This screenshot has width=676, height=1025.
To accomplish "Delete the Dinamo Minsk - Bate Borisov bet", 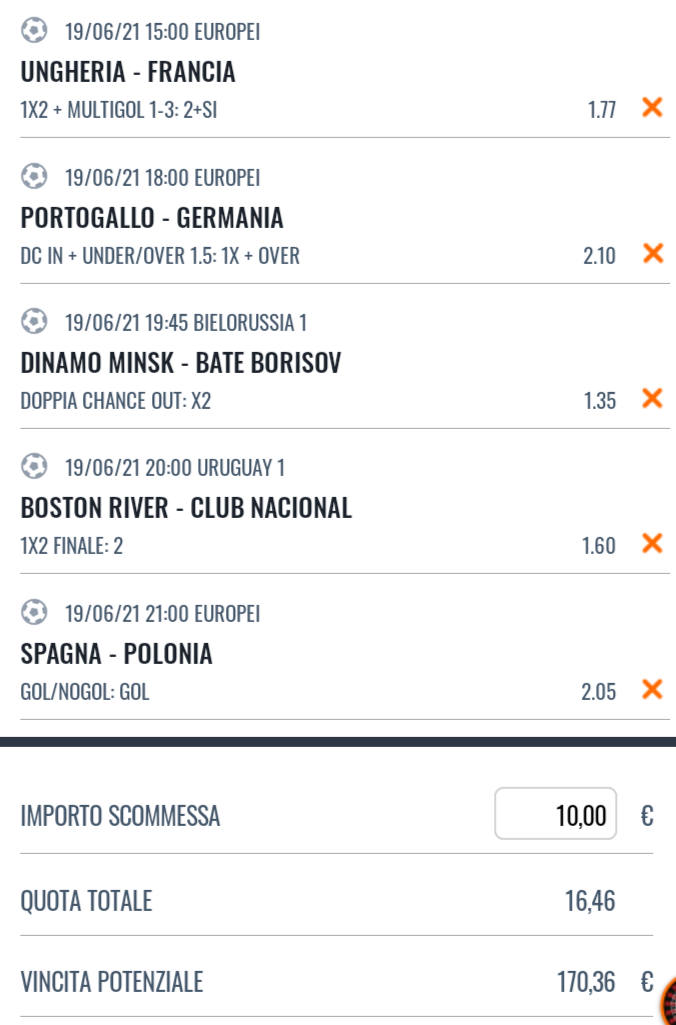I will tap(652, 399).
